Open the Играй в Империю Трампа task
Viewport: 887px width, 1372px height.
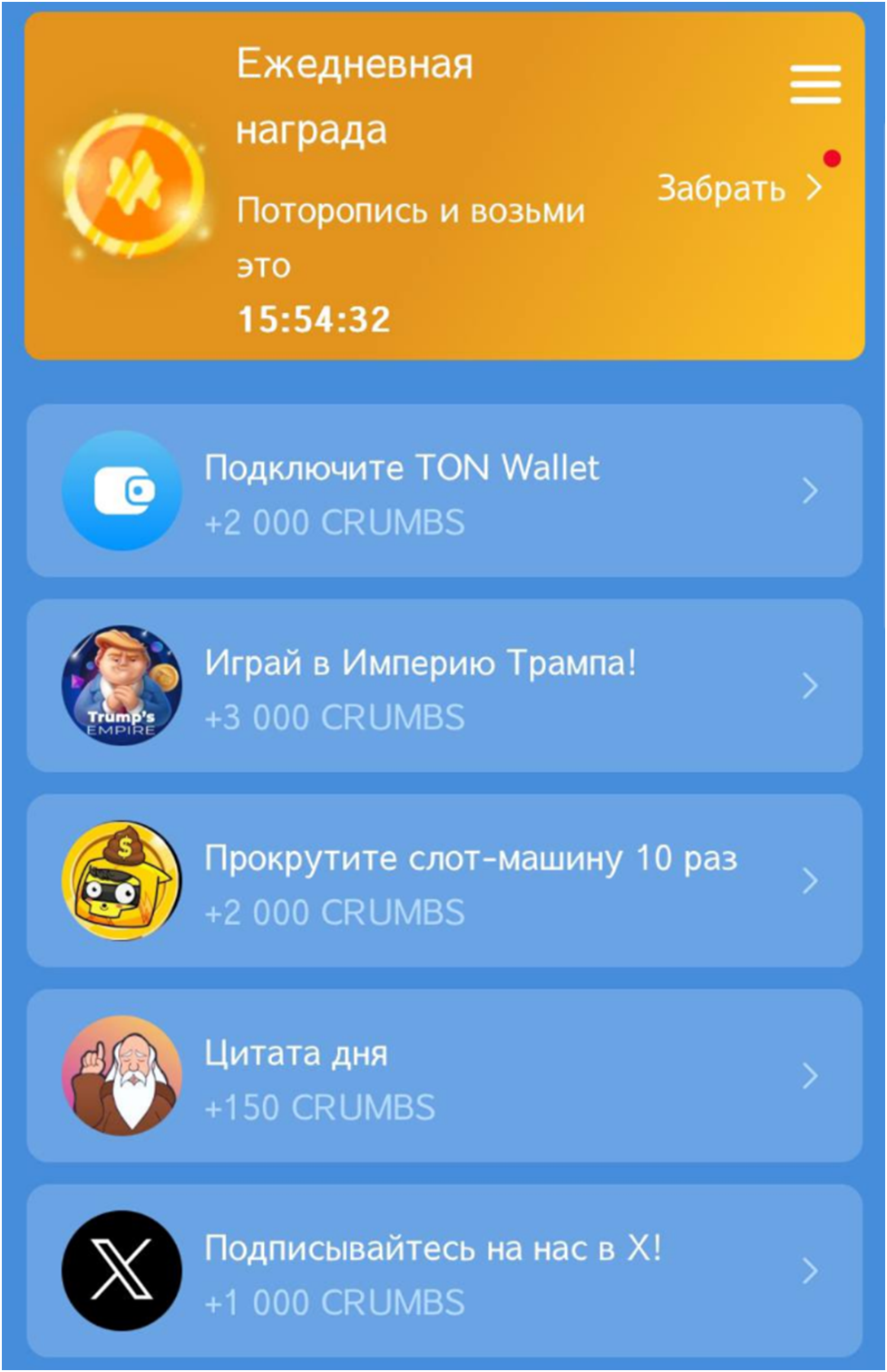click(444, 686)
